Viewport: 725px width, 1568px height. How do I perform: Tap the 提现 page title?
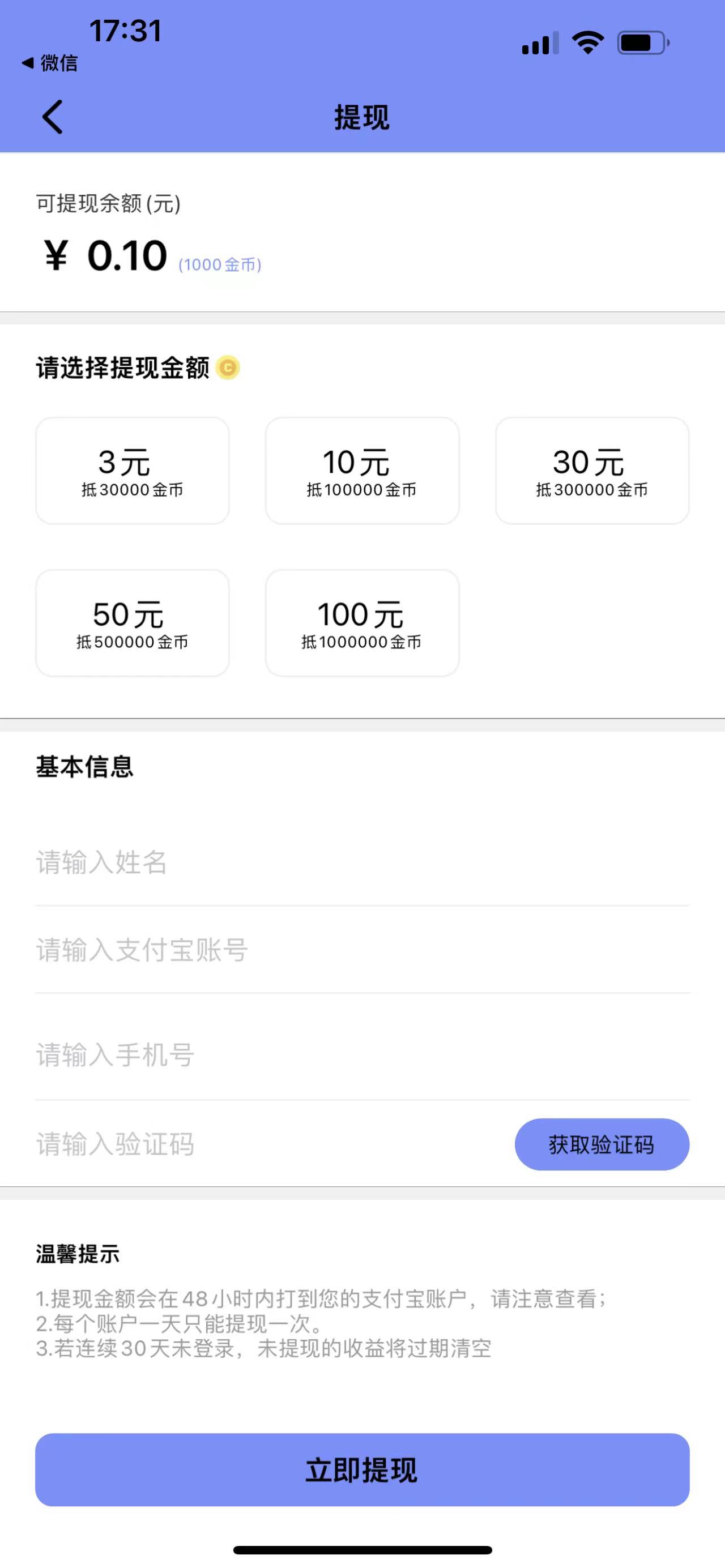pyautogui.click(x=362, y=117)
